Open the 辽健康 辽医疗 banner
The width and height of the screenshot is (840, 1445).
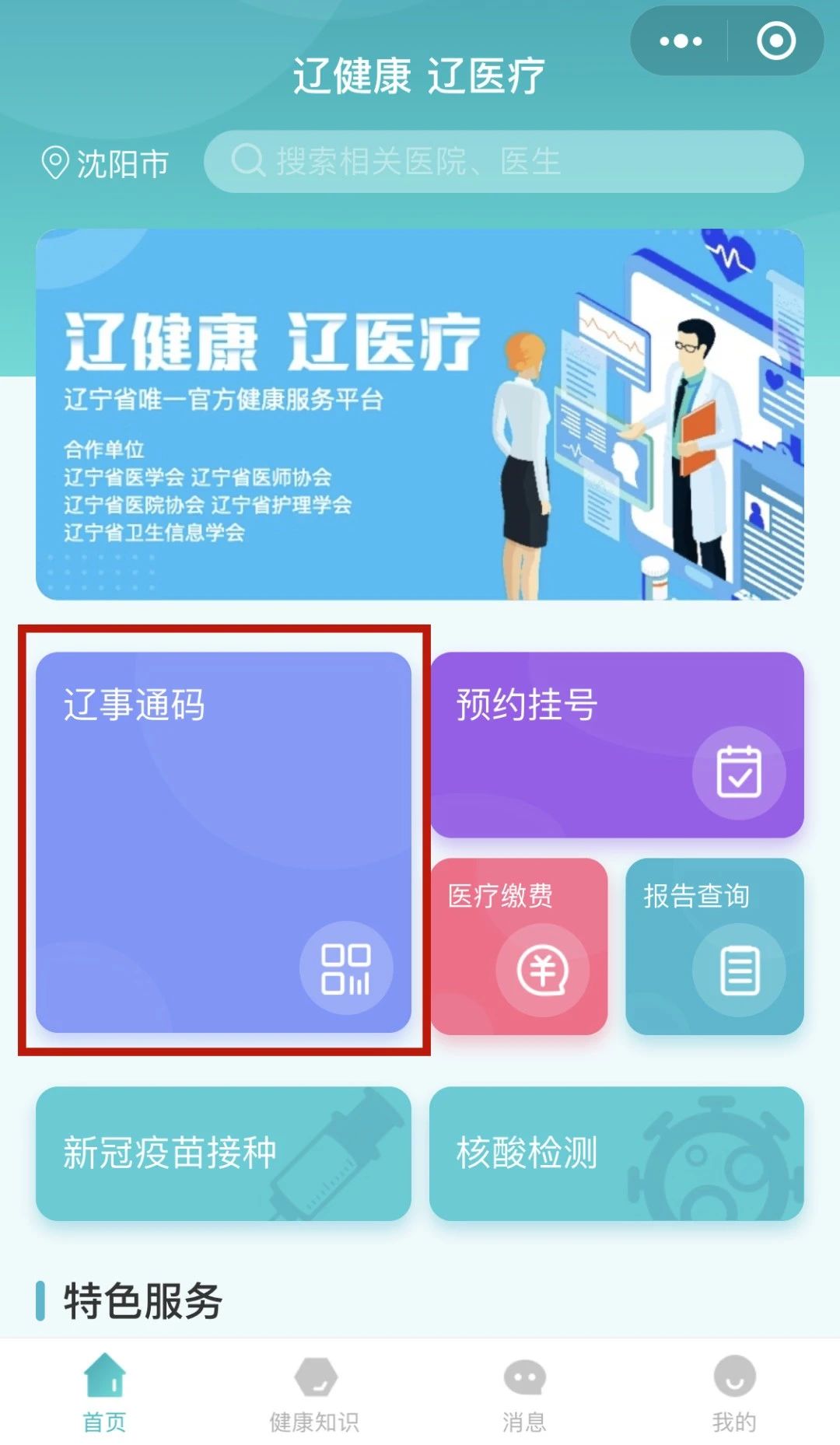pyautogui.click(x=420, y=414)
